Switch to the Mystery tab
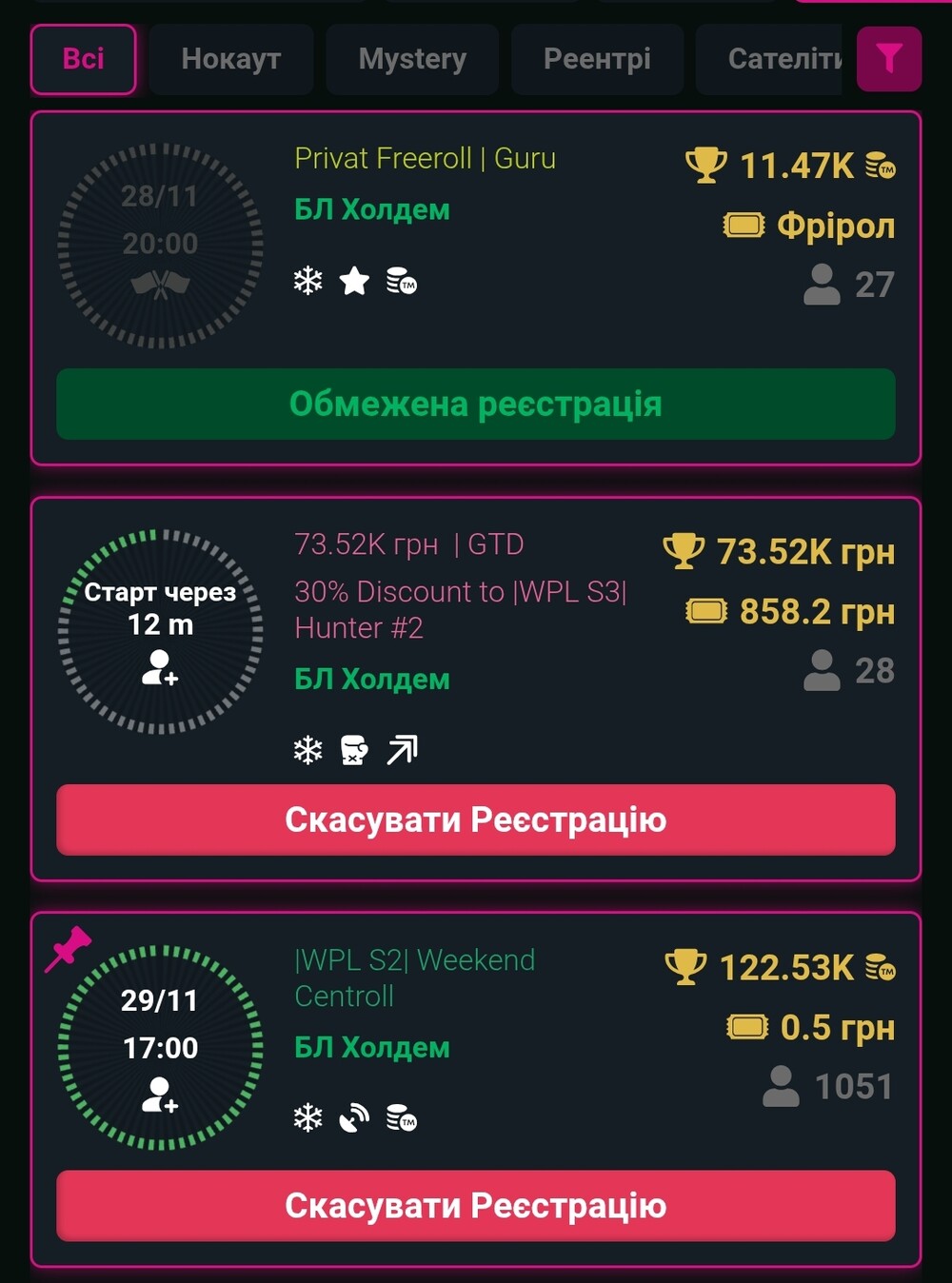This screenshot has width=952, height=1283. coord(412,59)
